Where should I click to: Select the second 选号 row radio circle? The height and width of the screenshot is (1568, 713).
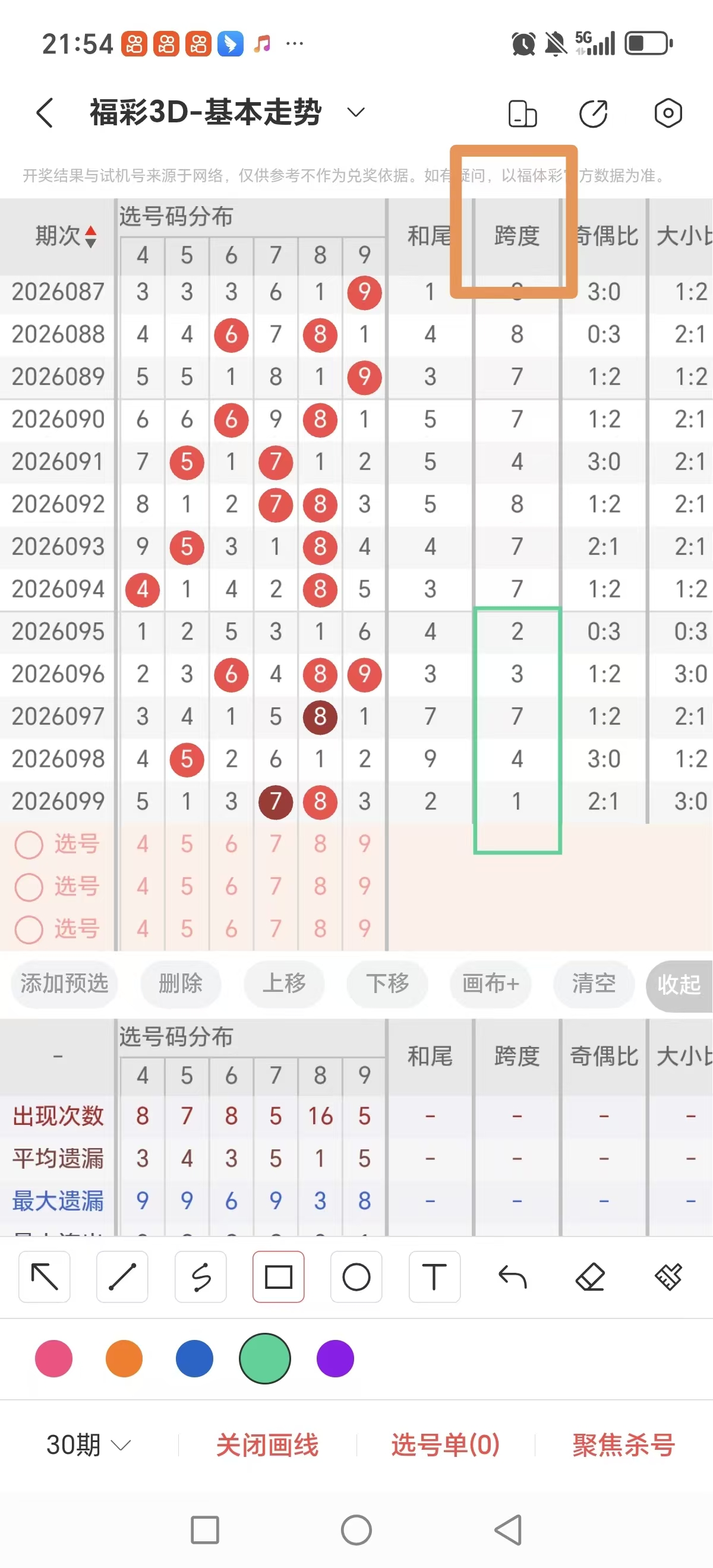coord(29,887)
